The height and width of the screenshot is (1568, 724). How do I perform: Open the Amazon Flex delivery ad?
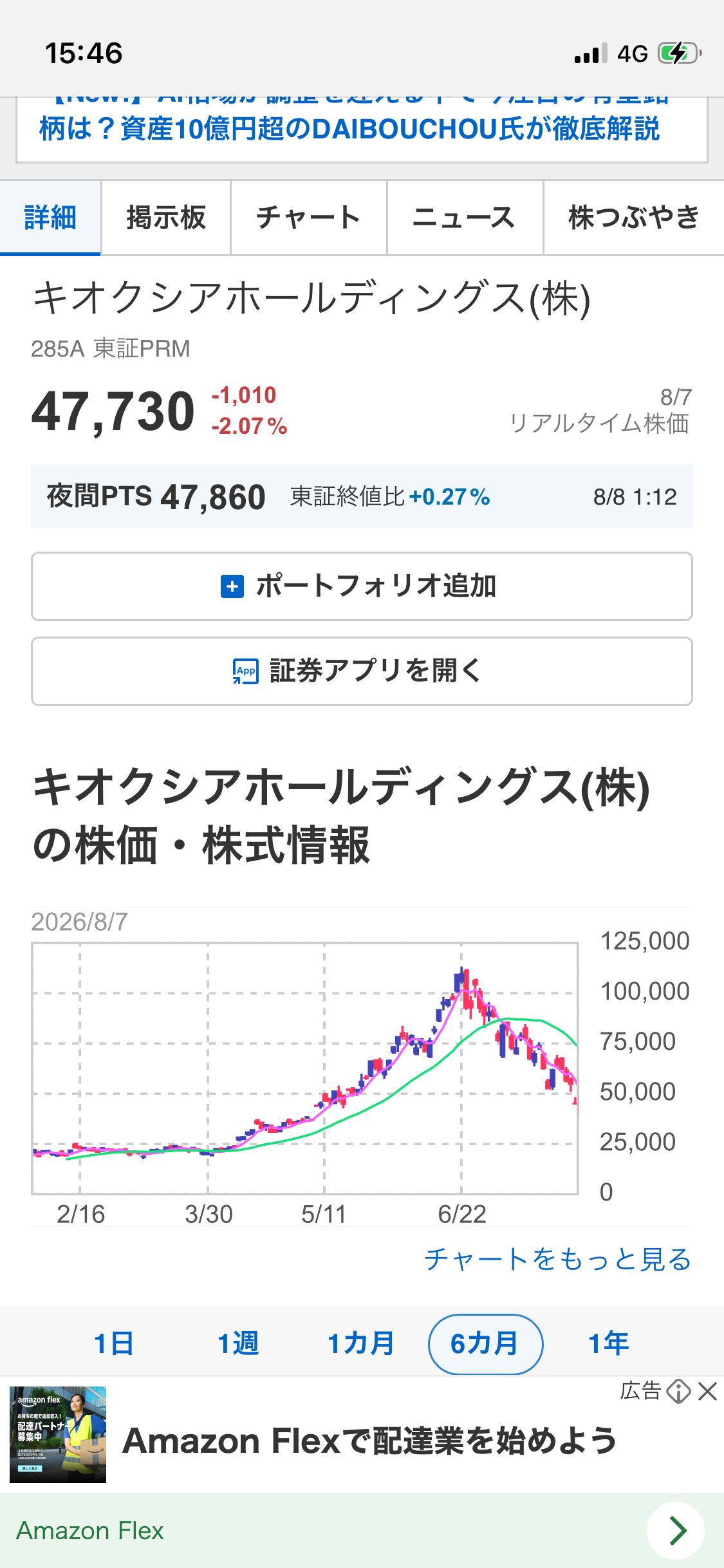pyautogui.click(x=369, y=1441)
